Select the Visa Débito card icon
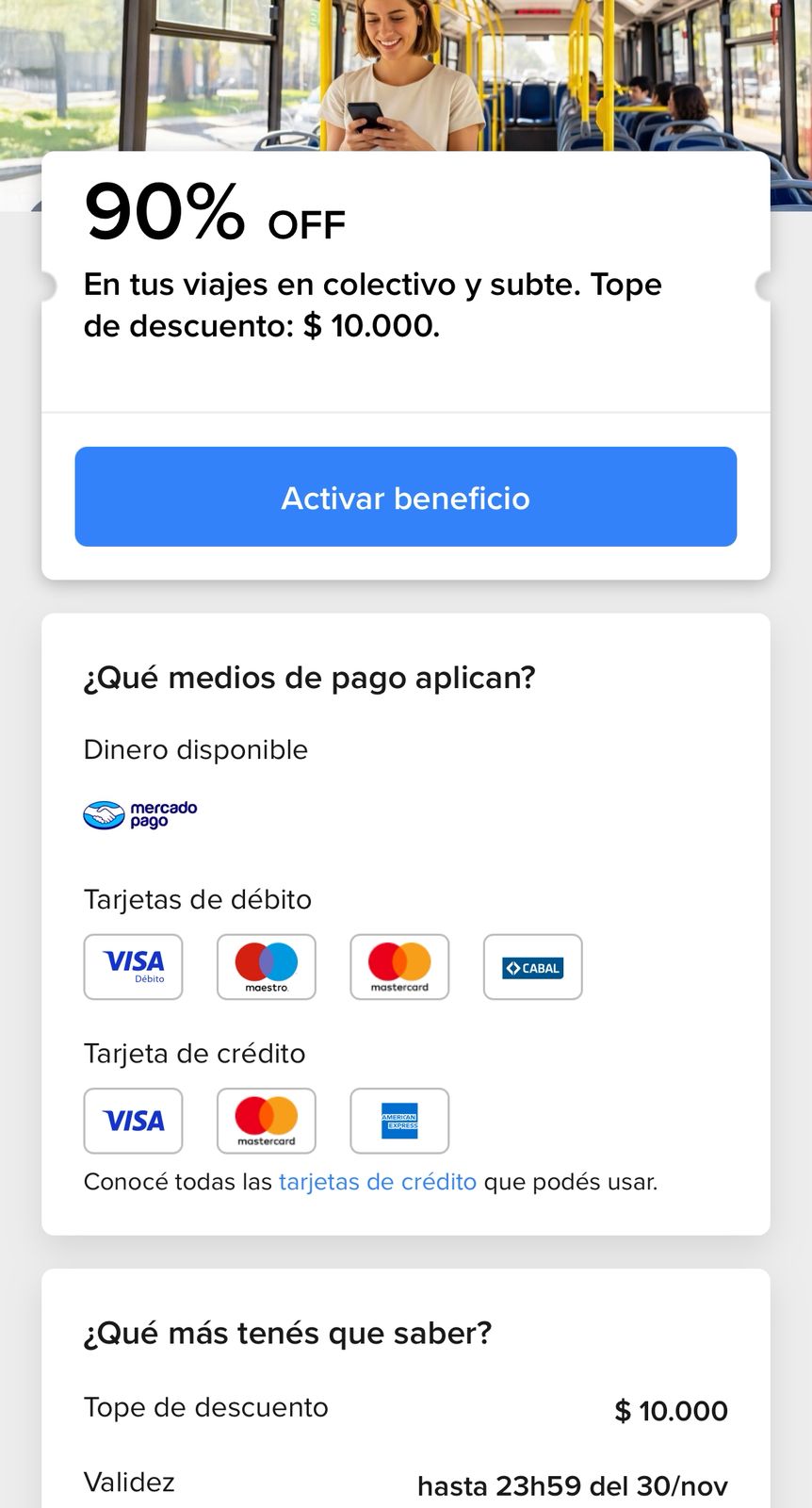Viewport: 812px width, 1508px height. pyautogui.click(x=133, y=967)
